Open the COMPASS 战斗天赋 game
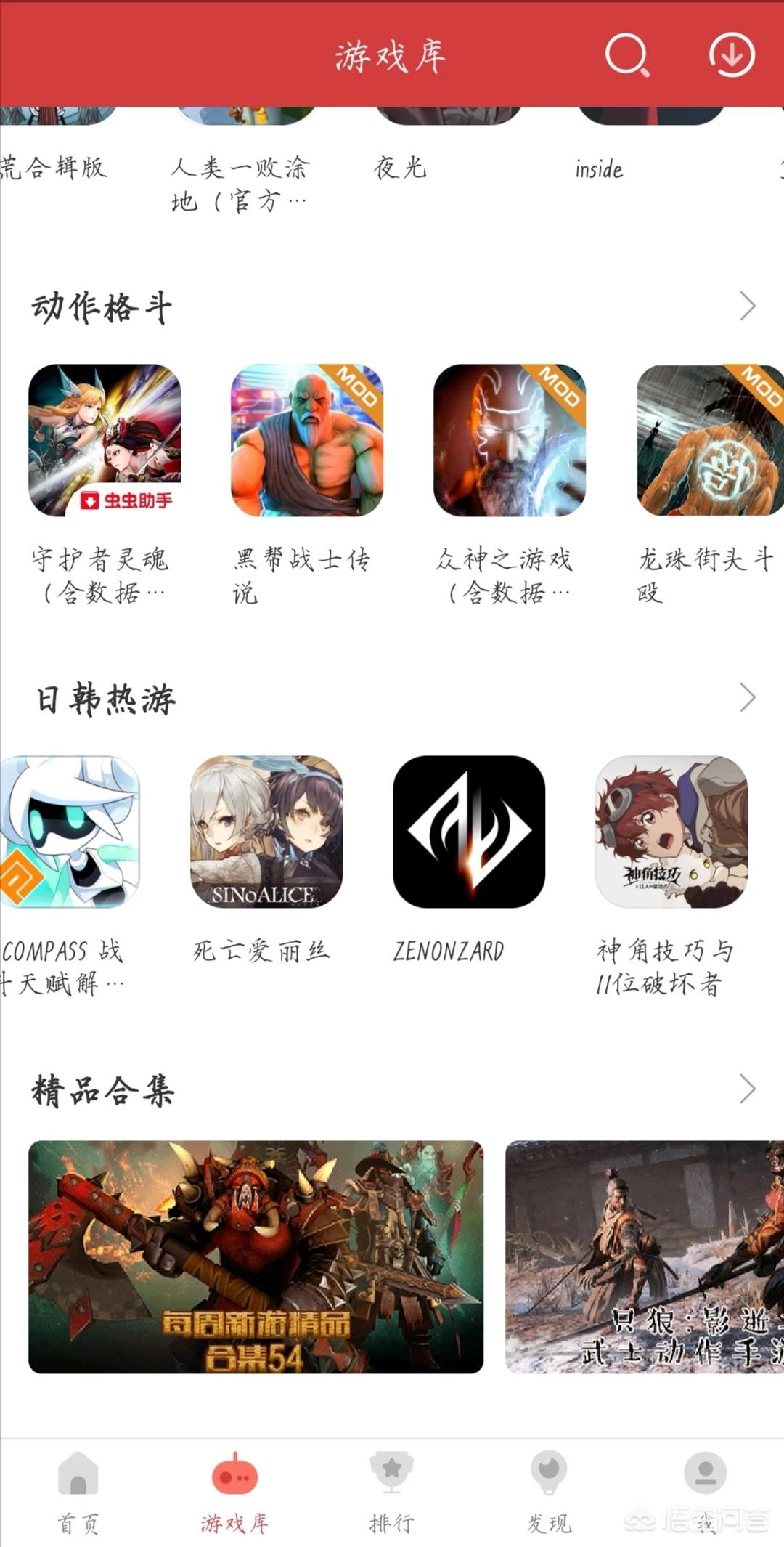This screenshot has height=1547, width=784. pyautogui.click(x=69, y=832)
